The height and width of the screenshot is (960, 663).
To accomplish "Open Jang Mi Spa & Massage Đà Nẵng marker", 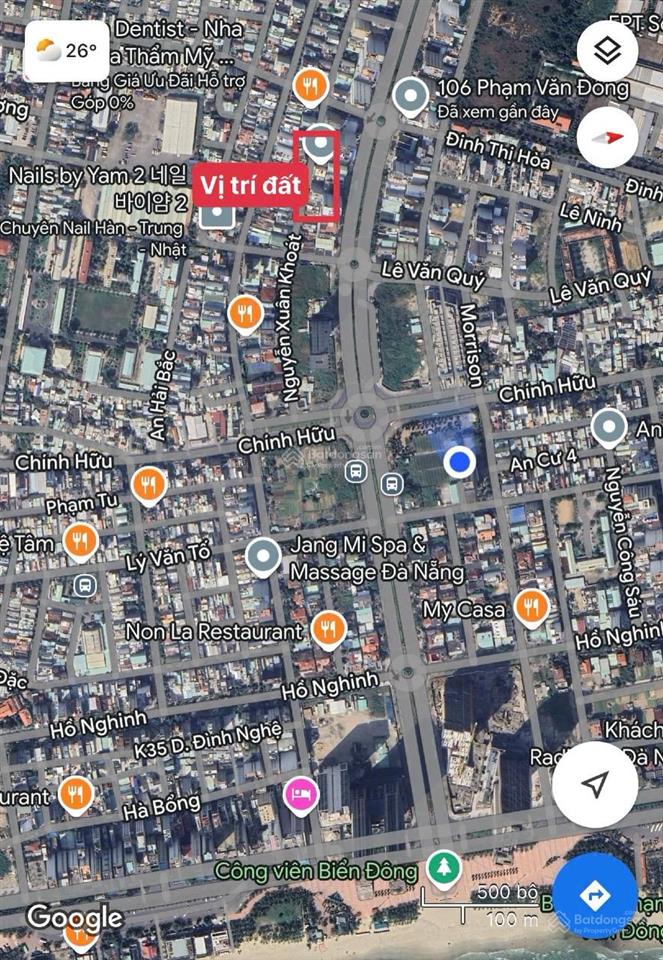I will coord(263,557).
